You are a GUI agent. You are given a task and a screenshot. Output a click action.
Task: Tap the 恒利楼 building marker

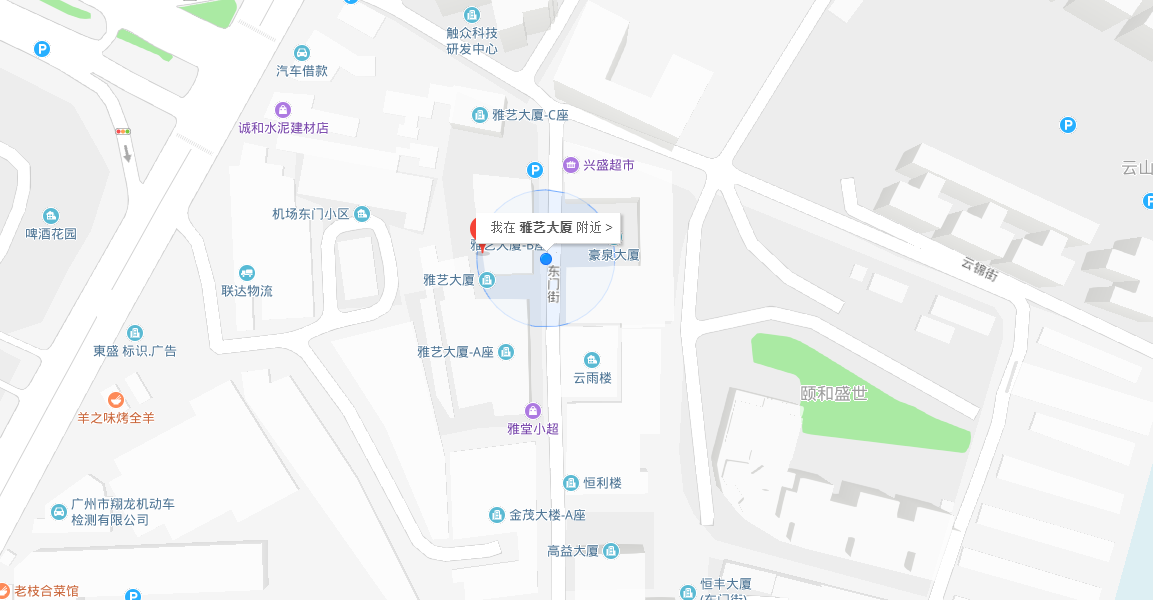click(571, 483)
